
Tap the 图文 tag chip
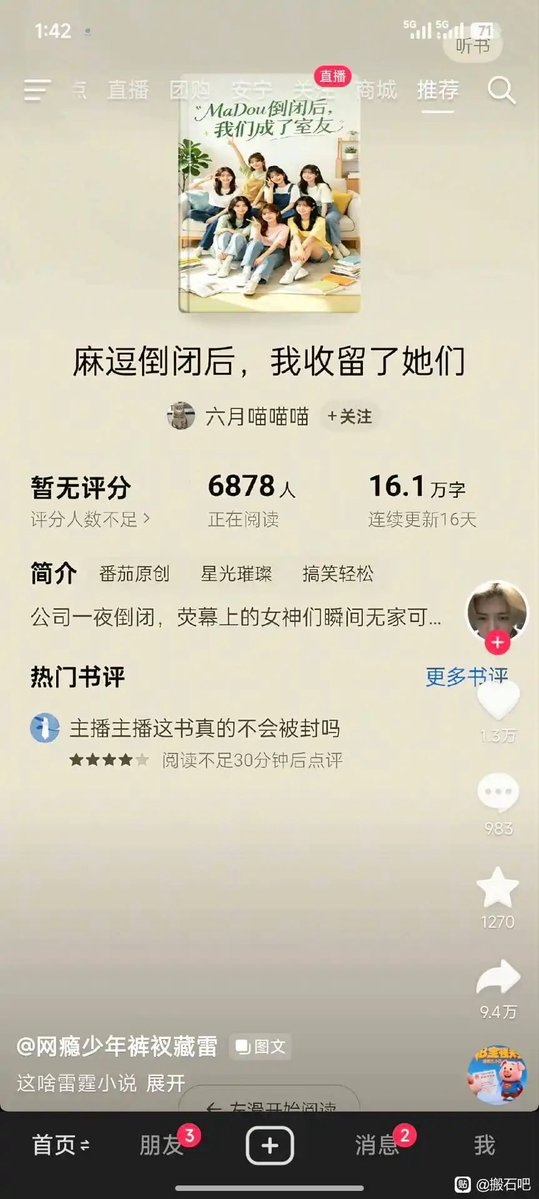[260, 1047]
